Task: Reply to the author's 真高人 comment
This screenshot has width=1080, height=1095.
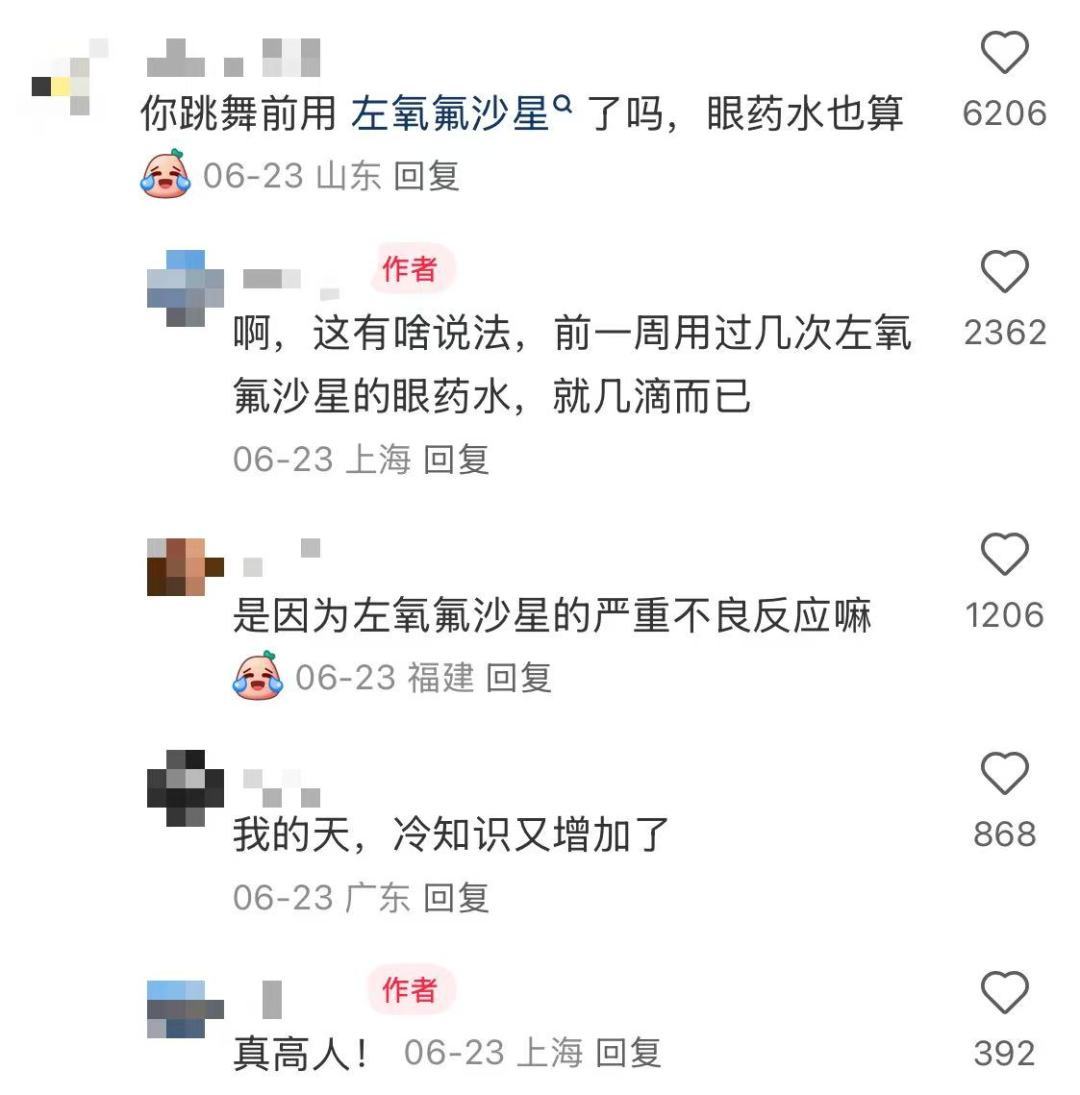Action: click(x=628, y=1052)
